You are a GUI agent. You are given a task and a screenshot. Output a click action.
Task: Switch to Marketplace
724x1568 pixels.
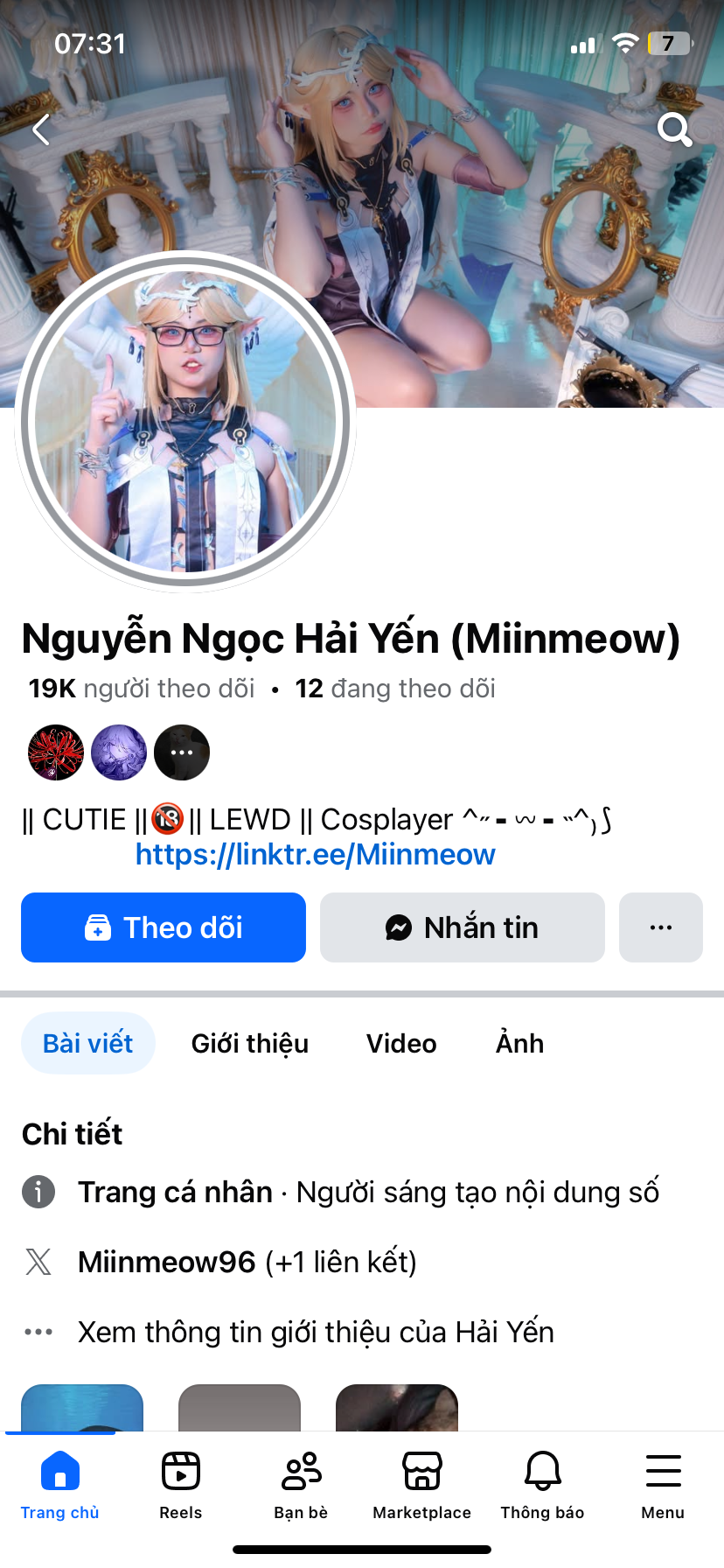[x=421, y=1484]
